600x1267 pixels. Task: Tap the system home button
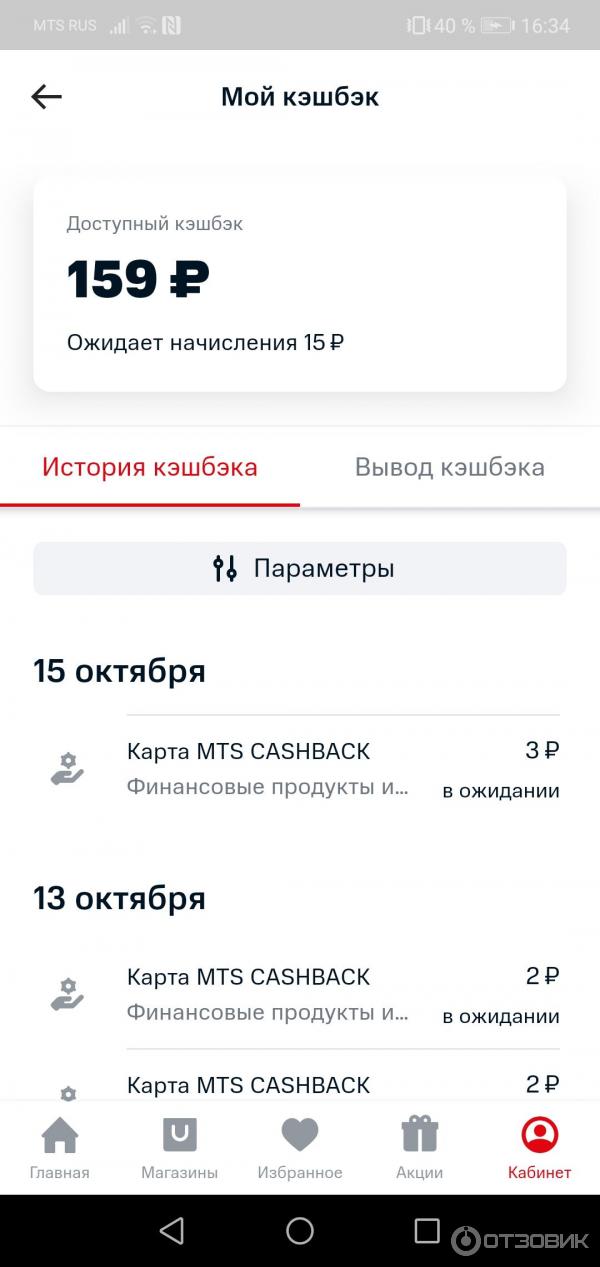(x=300, y=1231)
